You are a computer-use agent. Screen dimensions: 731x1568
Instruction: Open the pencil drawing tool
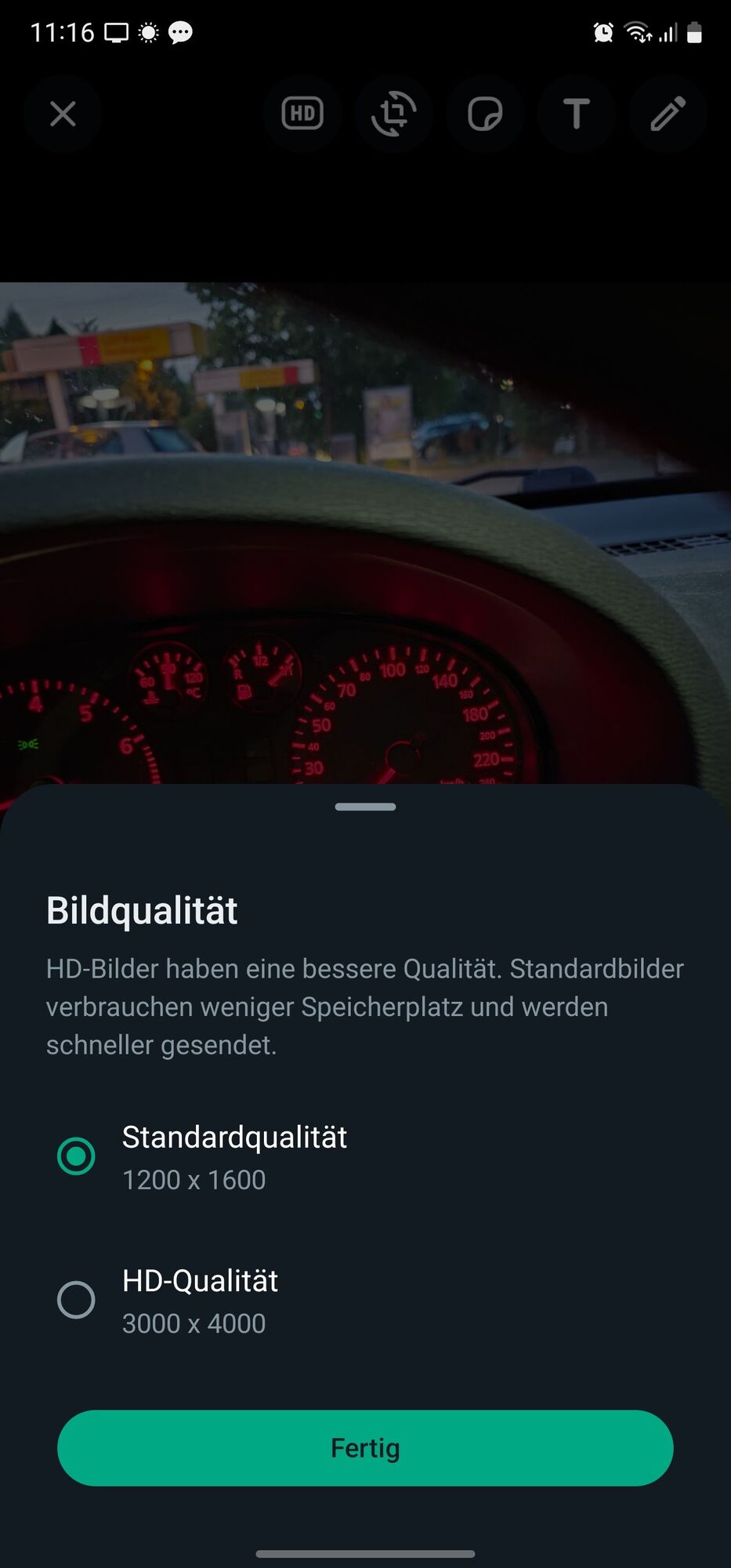(668, 114)
